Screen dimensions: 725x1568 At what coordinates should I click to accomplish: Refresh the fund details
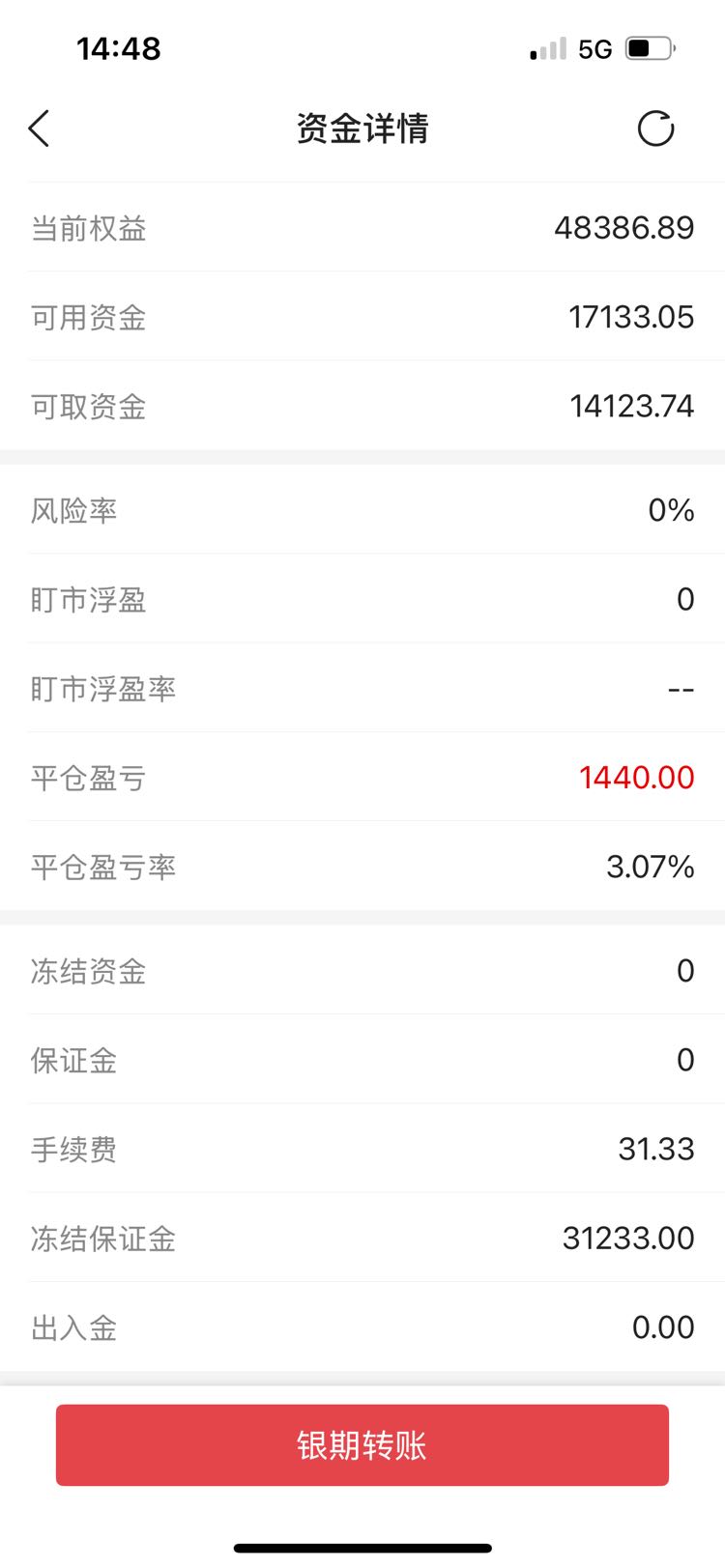655,128
